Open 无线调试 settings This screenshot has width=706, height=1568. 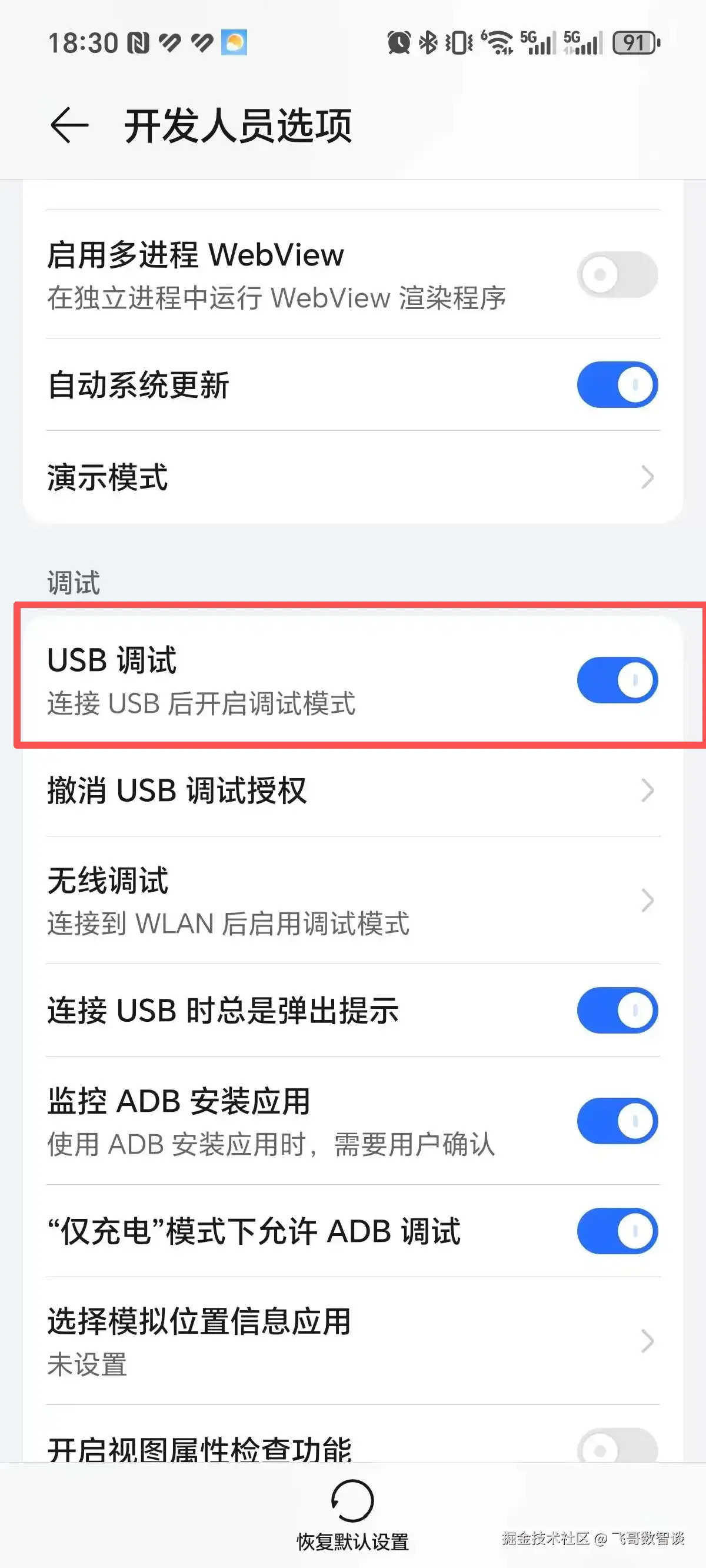point(352,901)
